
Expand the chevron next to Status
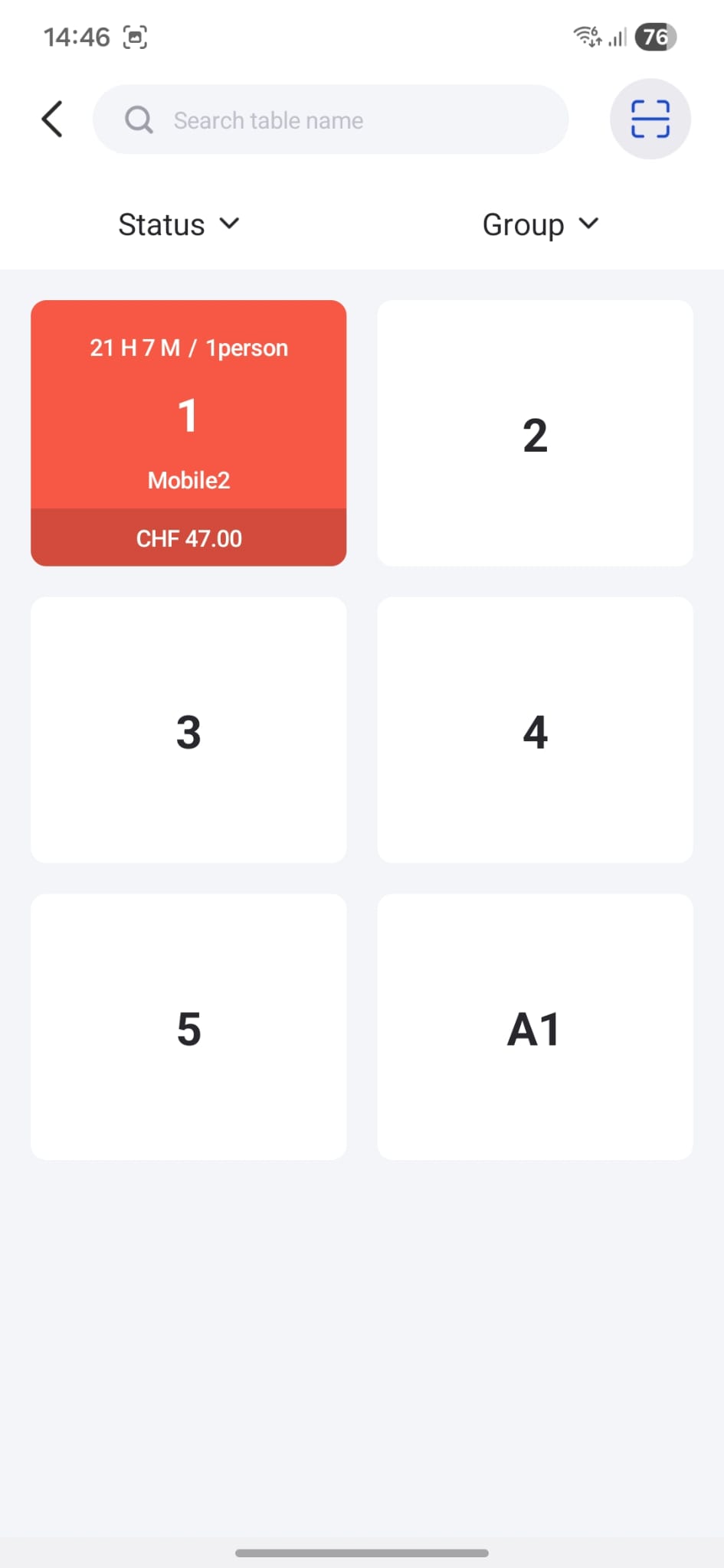[229, 224]
